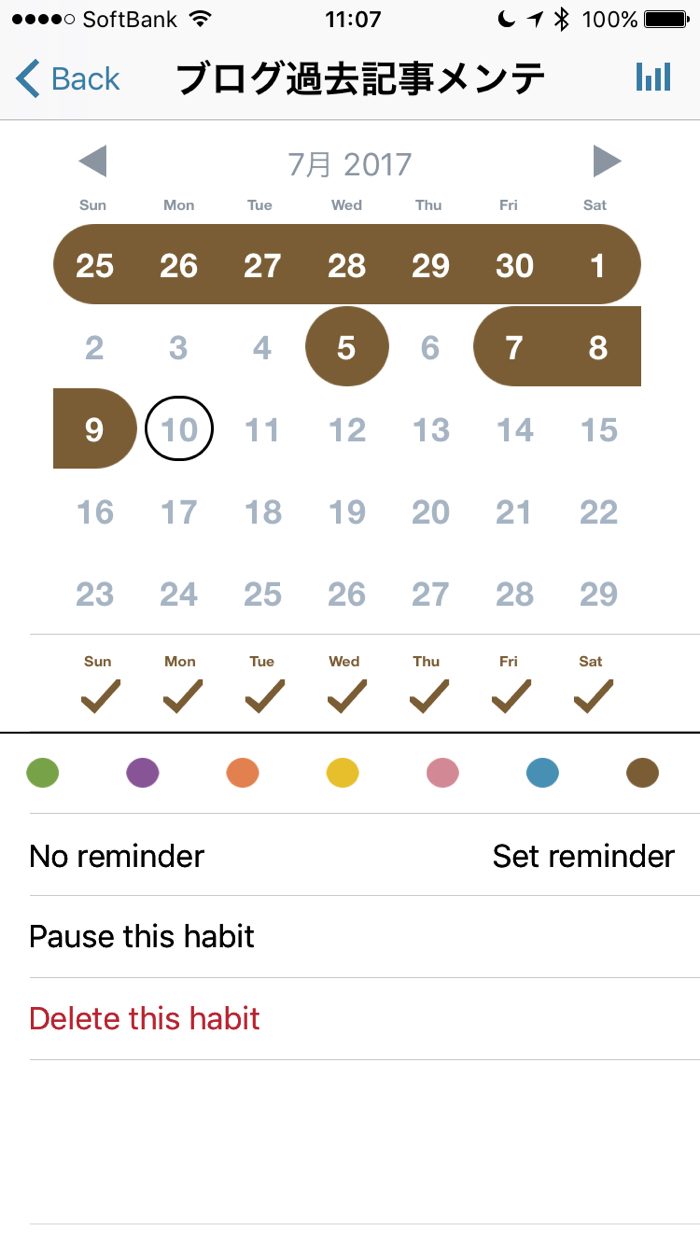This screenshot has width=700, height=1245.
Task: Toggle the Wednesday schedule checkmark
Action: point(345,695)
